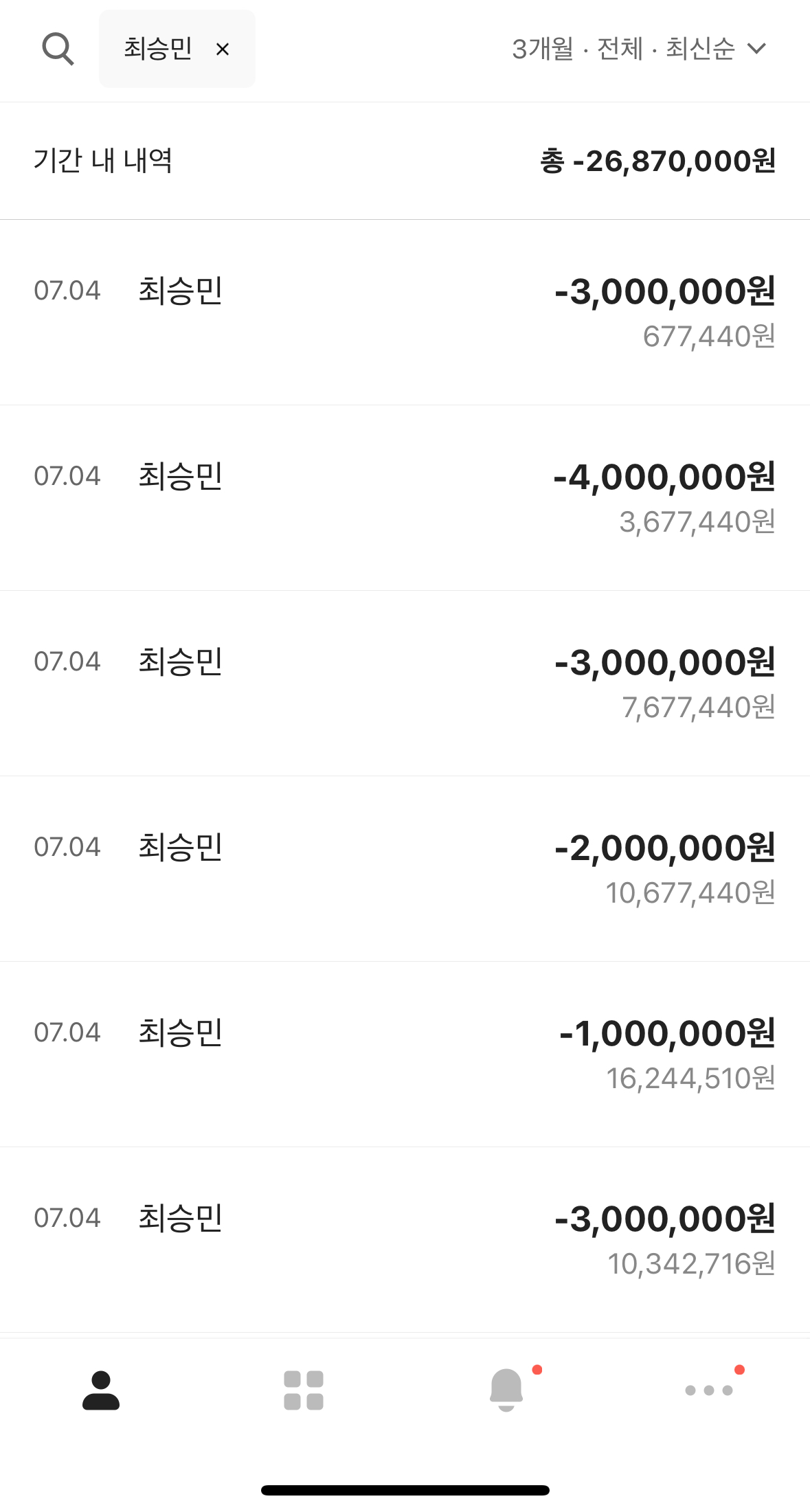The height and width of the screenshot is (1512, 810).
Task: View the transaction with balance 7,677,440원
Action: pos(405,684)
